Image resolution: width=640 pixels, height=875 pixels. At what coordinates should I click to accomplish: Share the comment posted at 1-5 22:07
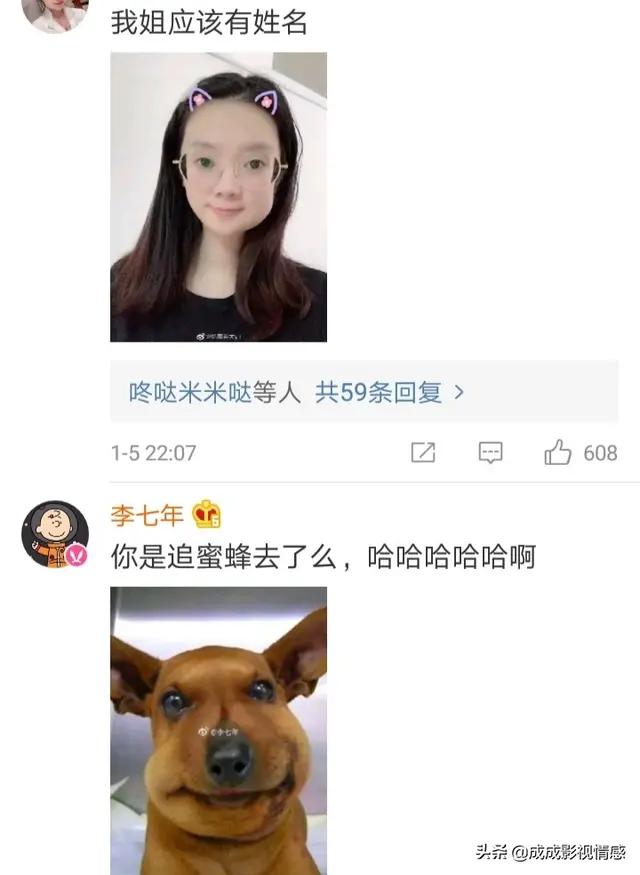[423, 453]
